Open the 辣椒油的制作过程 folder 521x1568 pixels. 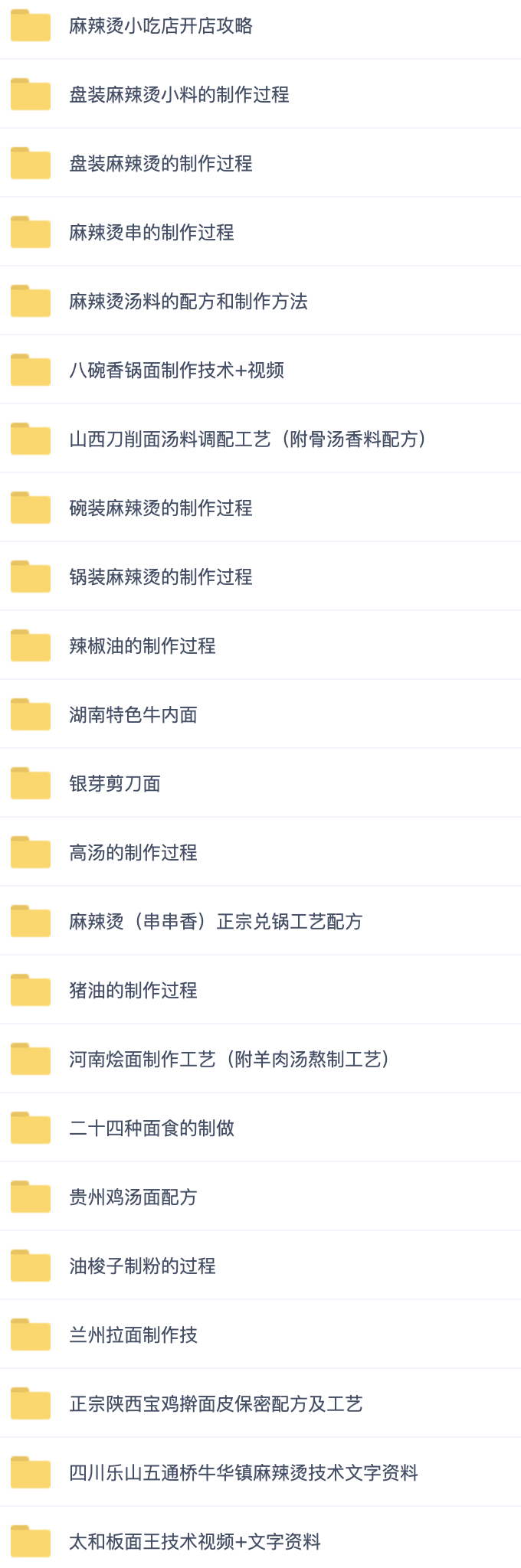(143, 646)
